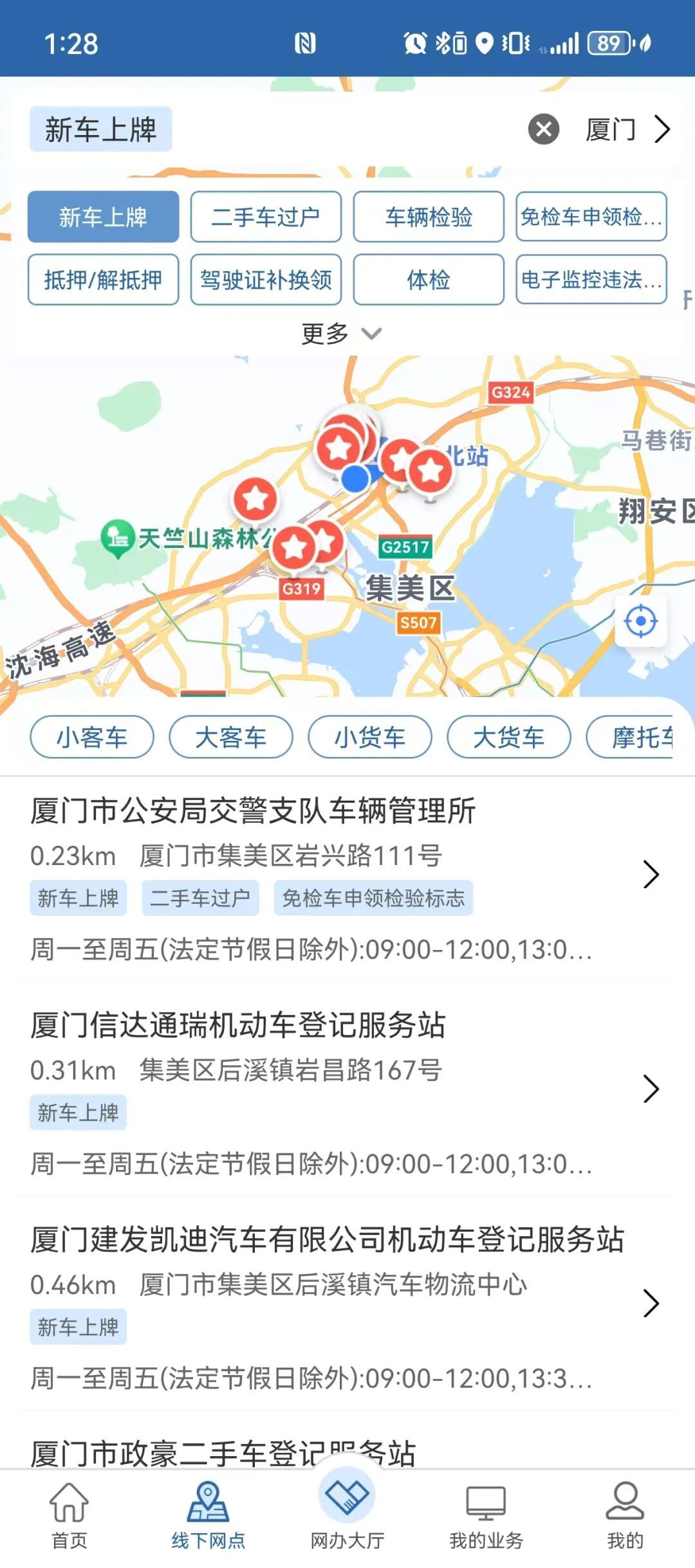Change the city from 厦门

tap(627, 129)
